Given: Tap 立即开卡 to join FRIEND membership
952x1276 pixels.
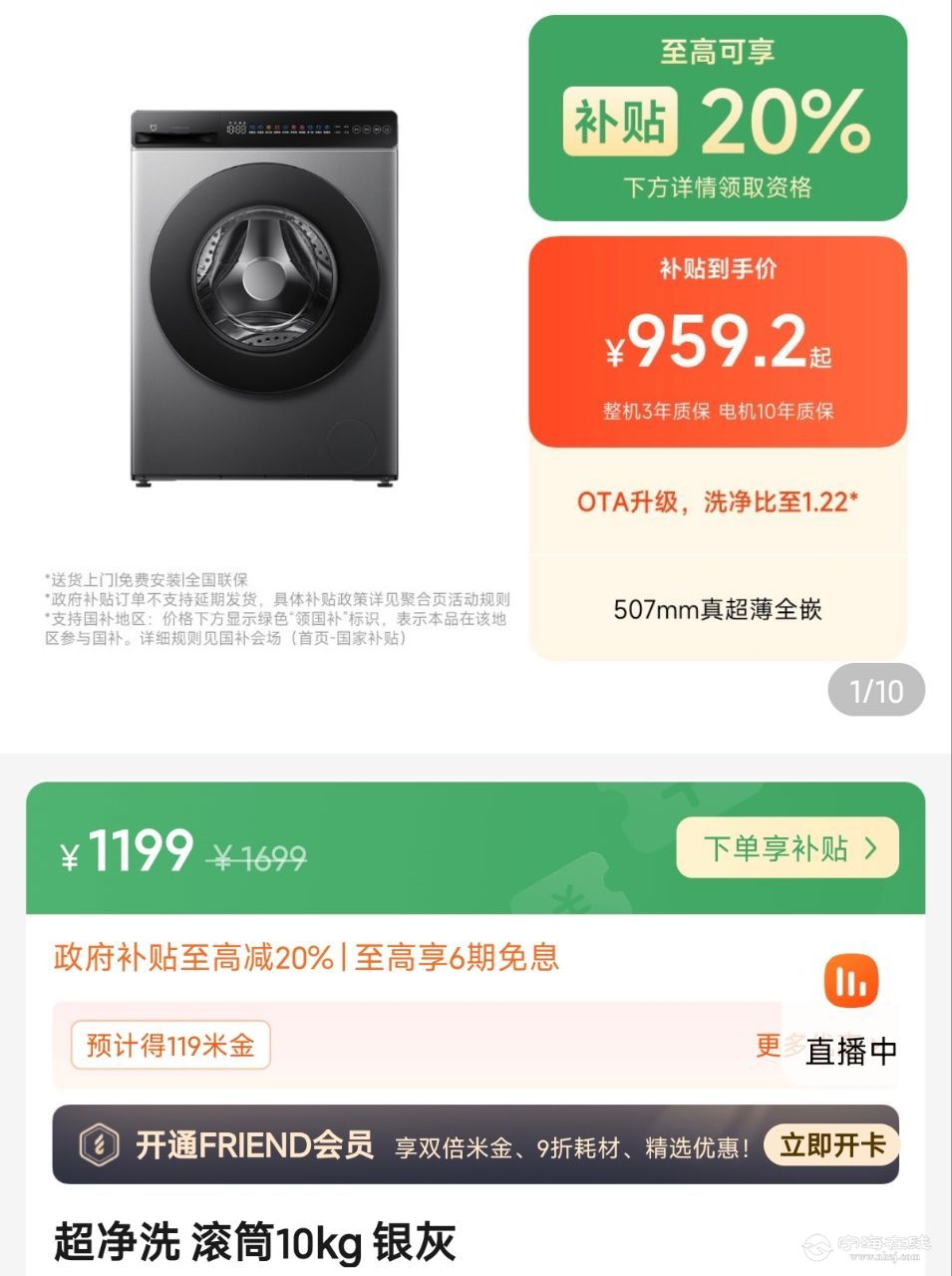Looking at the screenshot, I should pos(831,1145).
